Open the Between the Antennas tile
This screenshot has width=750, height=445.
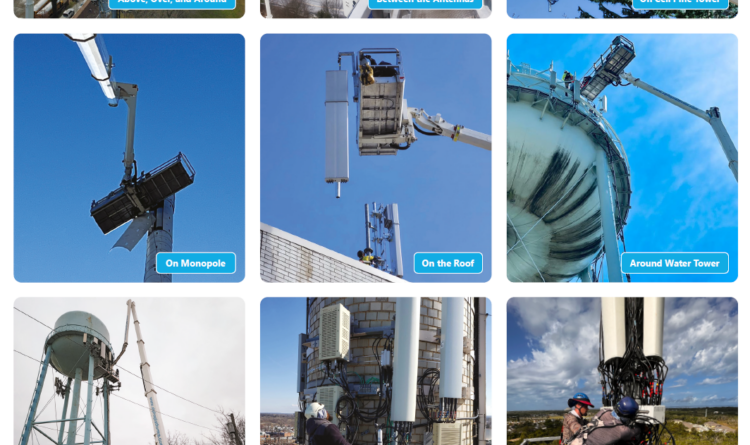click(x=375, y=8)
